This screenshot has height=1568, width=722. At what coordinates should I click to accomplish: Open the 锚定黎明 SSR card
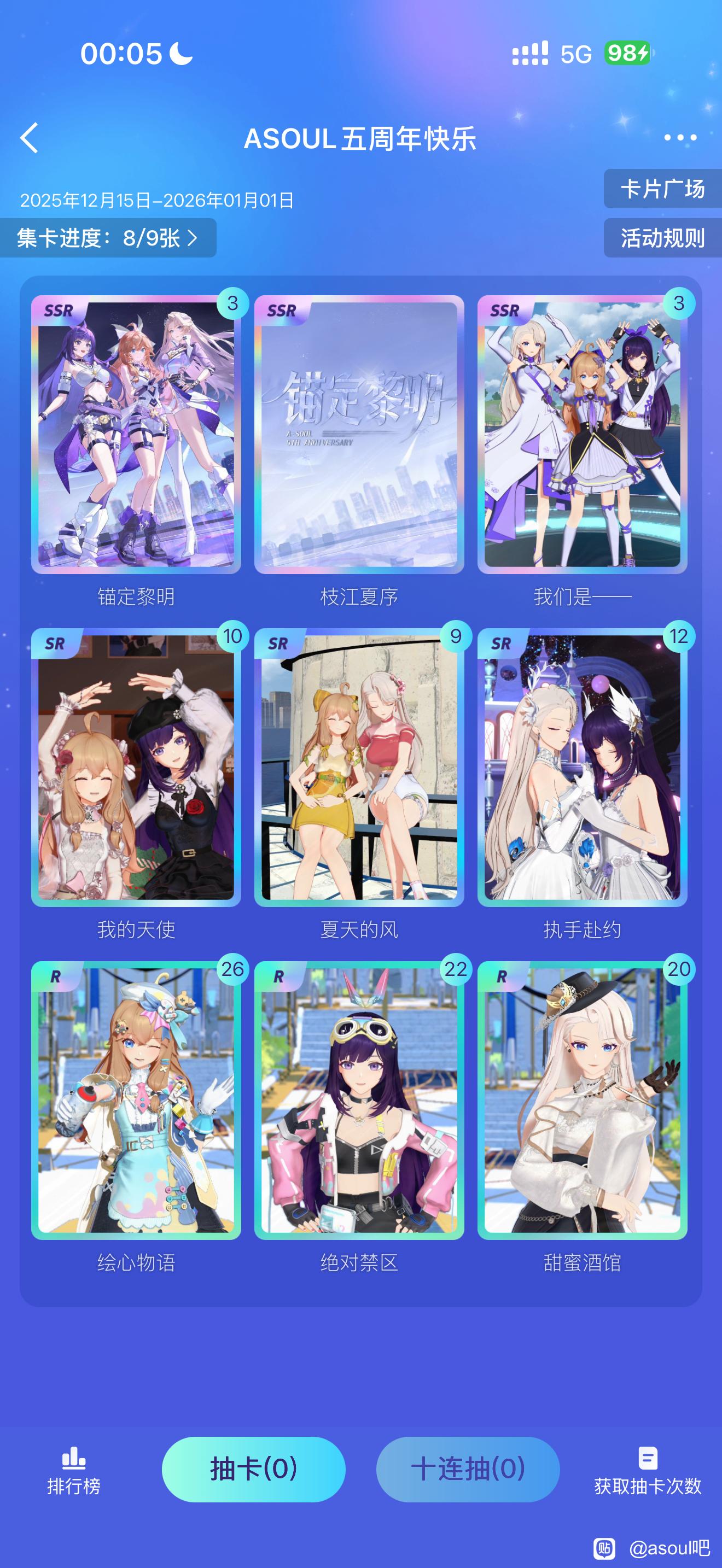136,435
